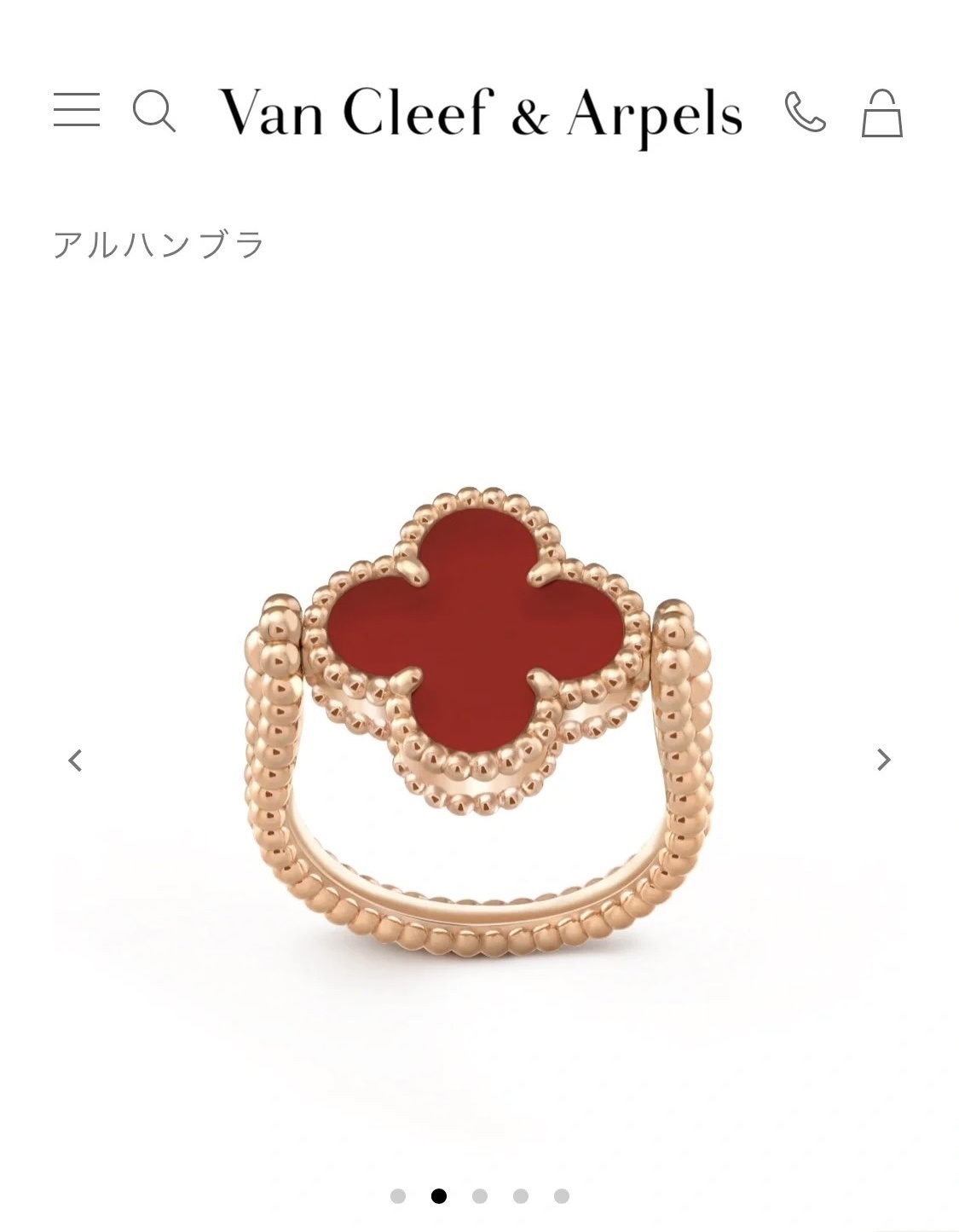This screenshot has width=959, height=1232.
Task: Open the hamburger navigation menu
Action: point(77,111)
